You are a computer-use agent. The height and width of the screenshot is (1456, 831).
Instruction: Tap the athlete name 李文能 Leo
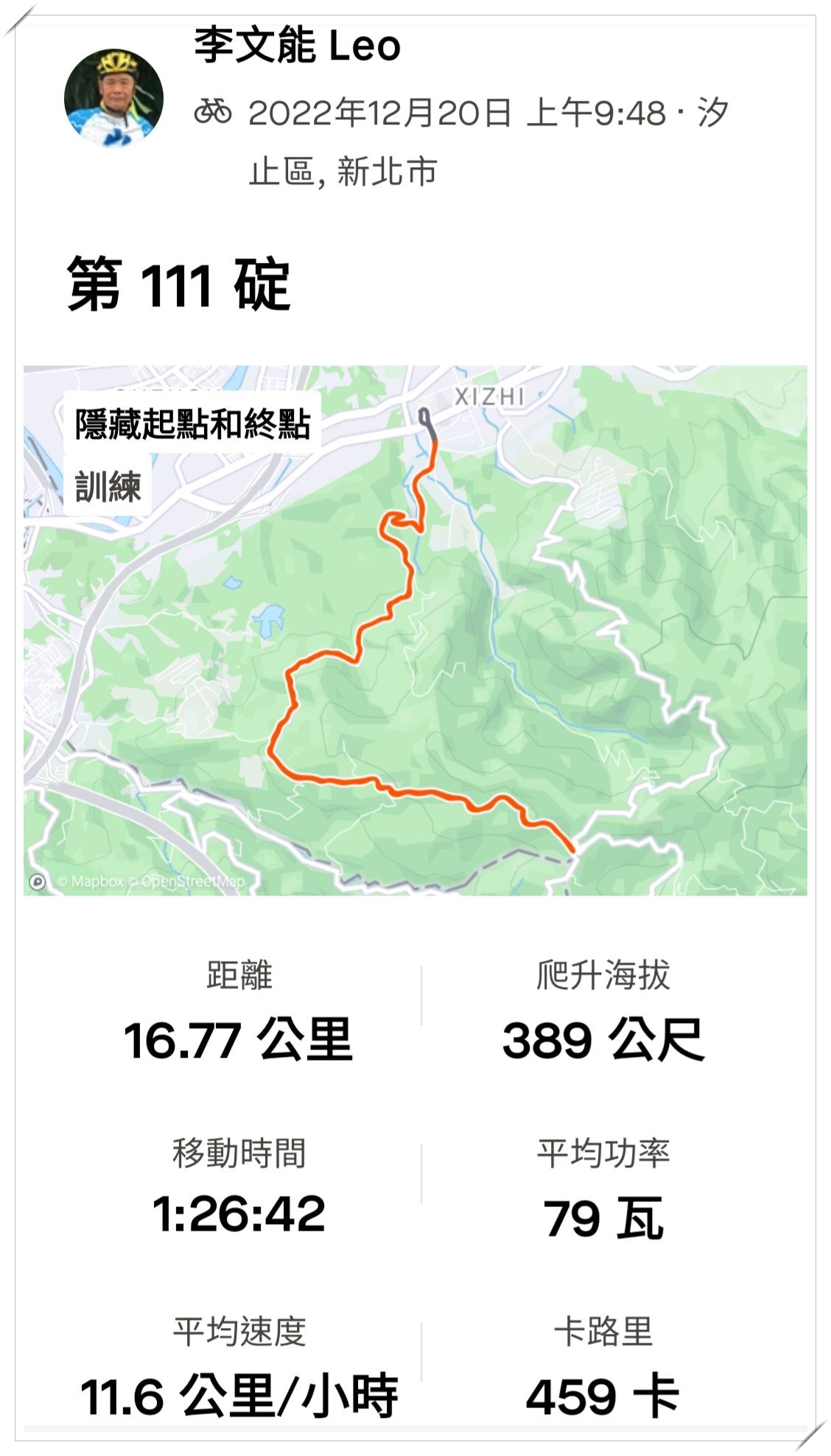pyautogui.click(x=297, y=46)
